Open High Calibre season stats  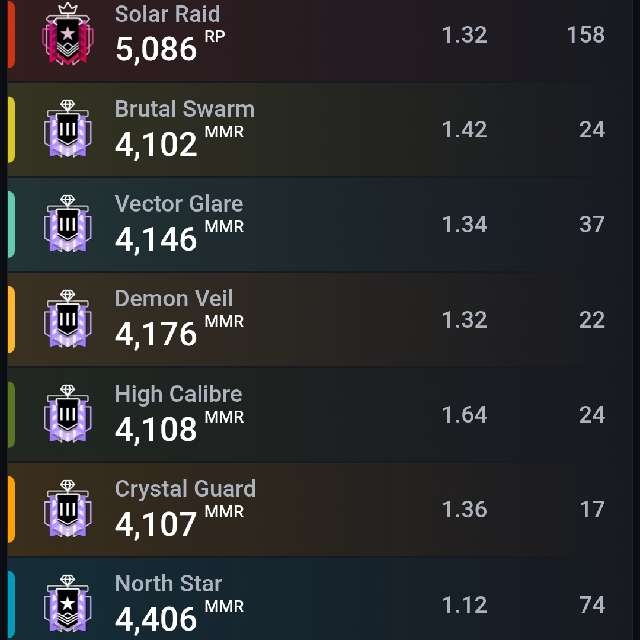click(x=320, y=415)
